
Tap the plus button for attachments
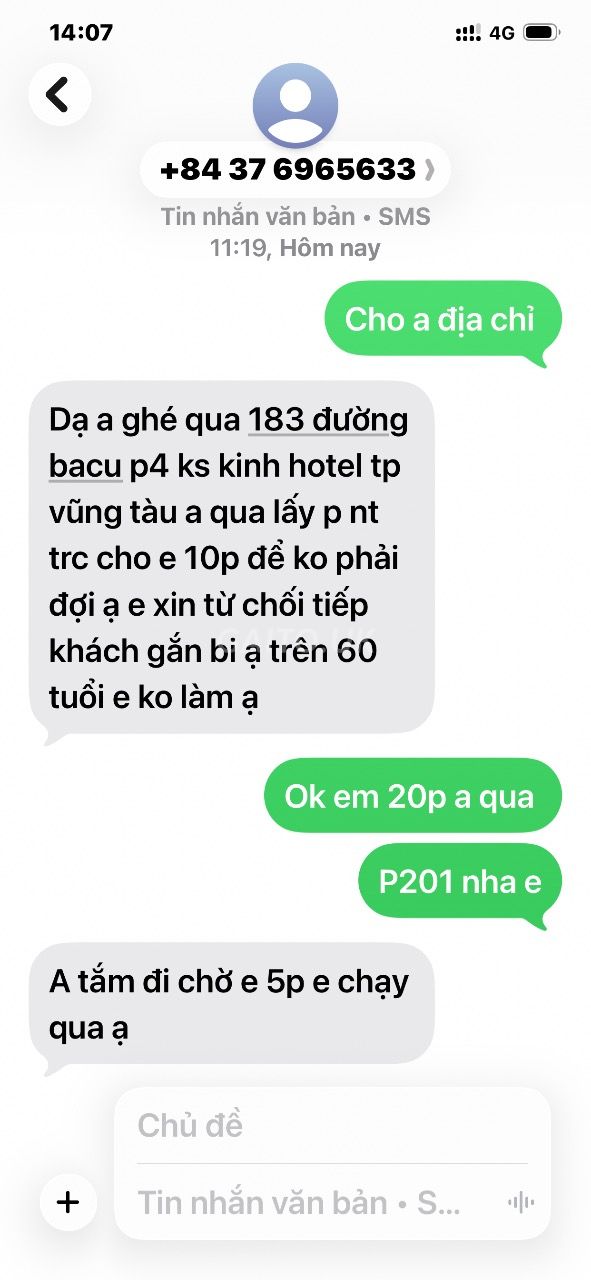68,1201
